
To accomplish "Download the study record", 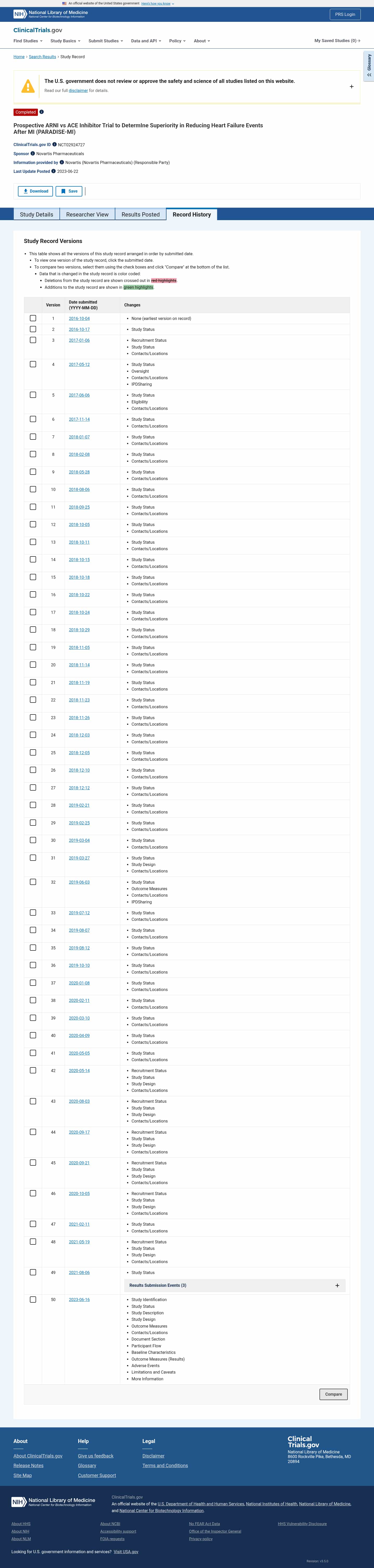I will [35, 191].
